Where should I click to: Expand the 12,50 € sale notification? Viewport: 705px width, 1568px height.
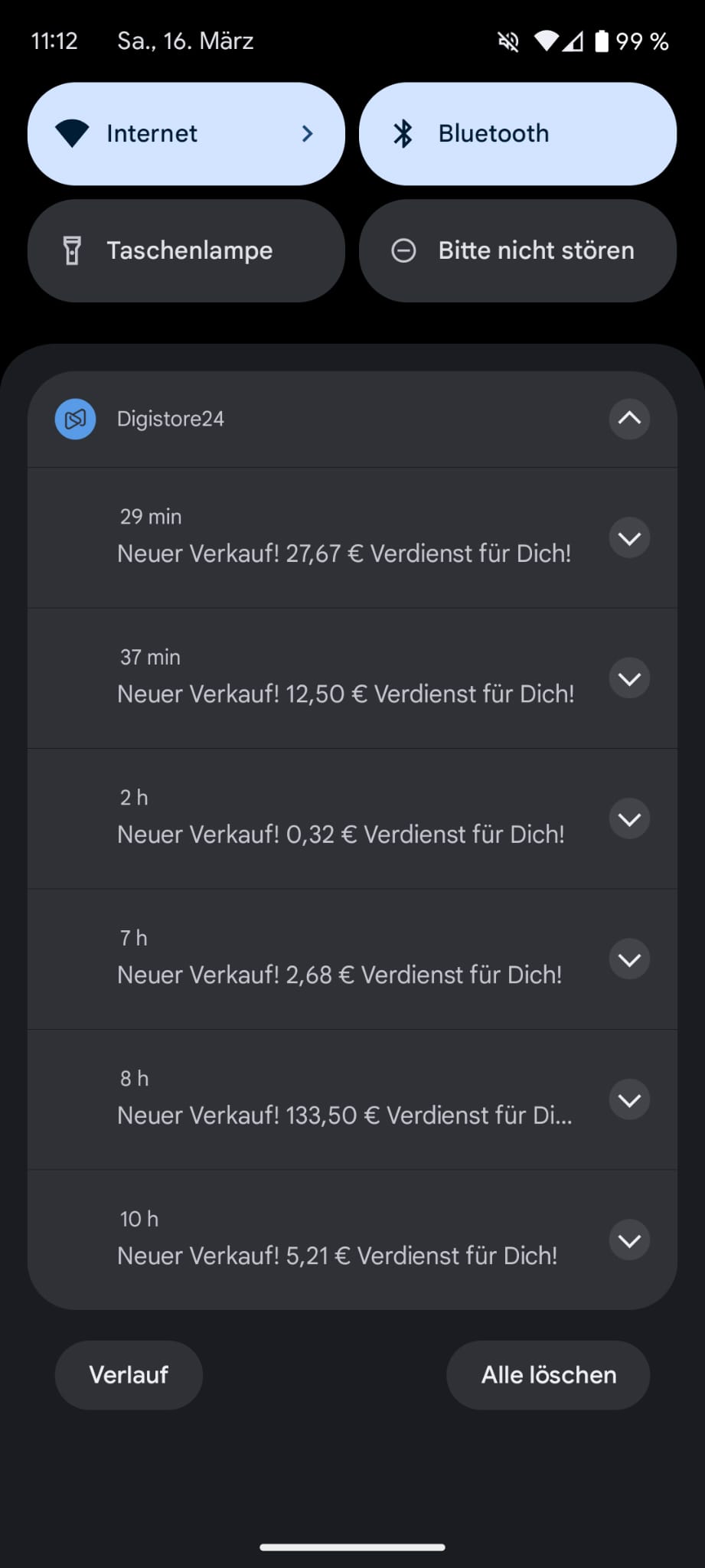pyautogui.click(x=629, y=678)
